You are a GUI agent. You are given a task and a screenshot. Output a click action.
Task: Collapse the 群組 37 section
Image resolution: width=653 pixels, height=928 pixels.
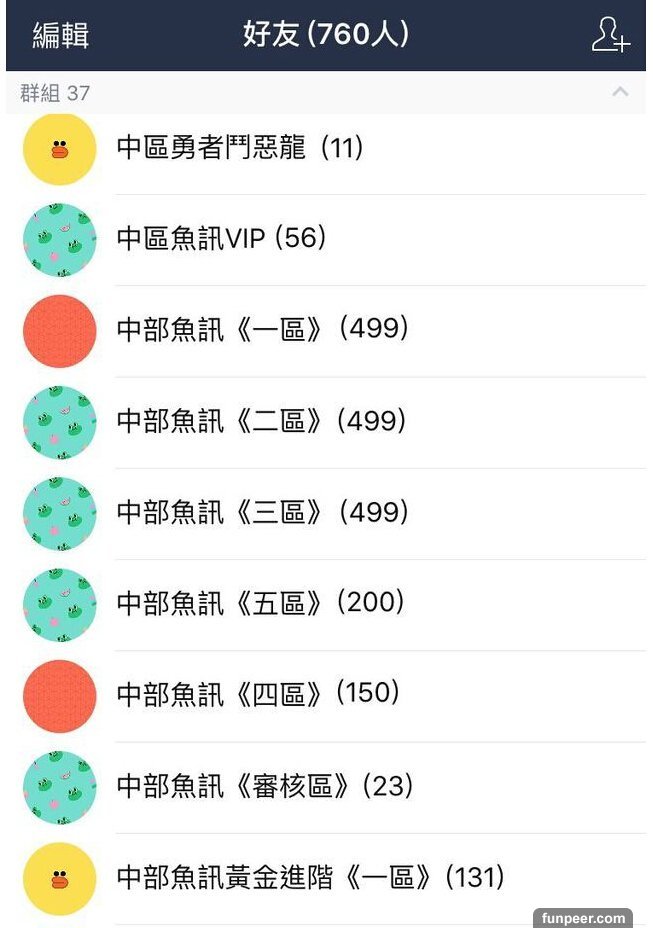click(620, 92)
